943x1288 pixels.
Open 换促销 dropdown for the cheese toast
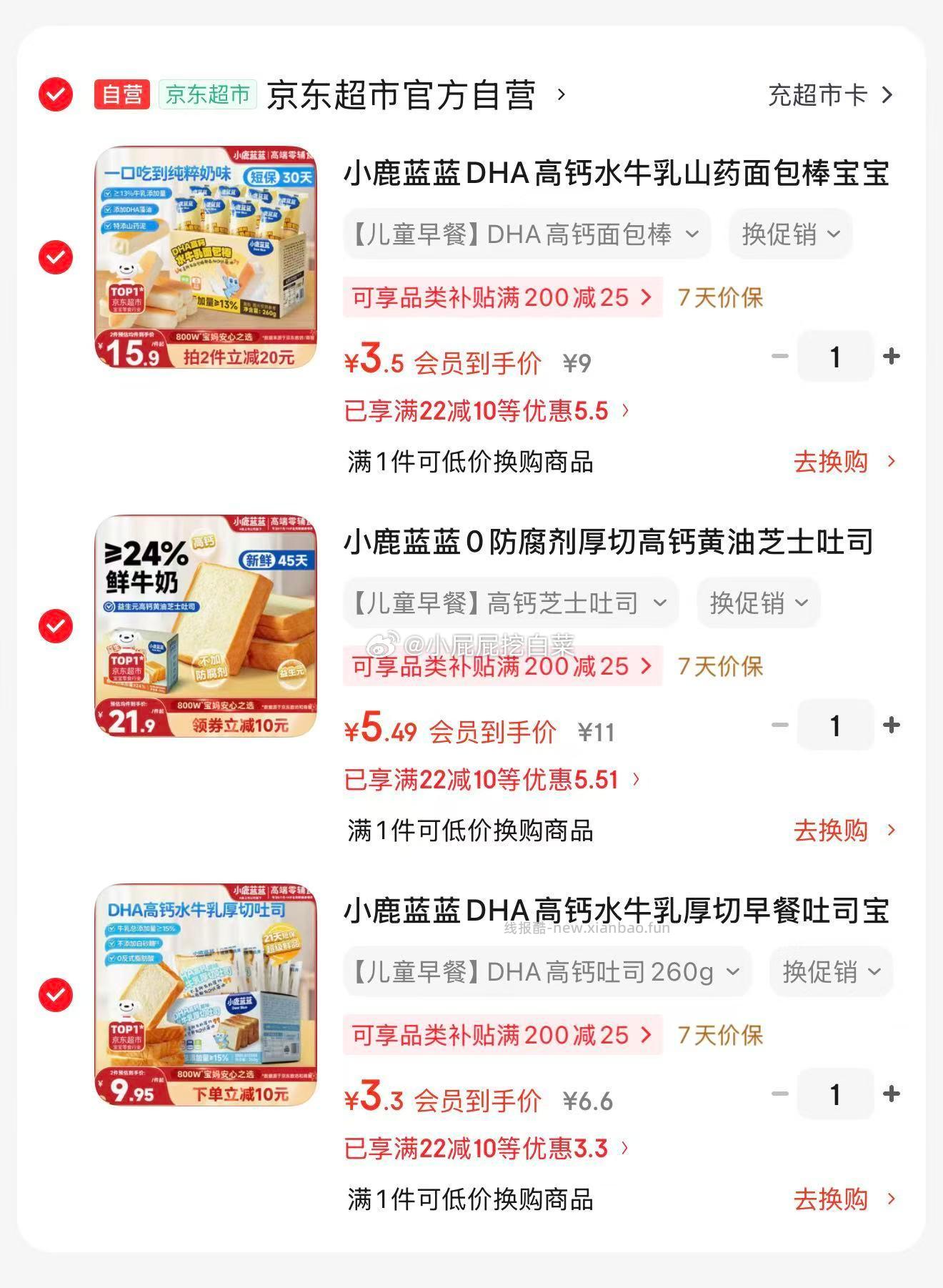757,603
